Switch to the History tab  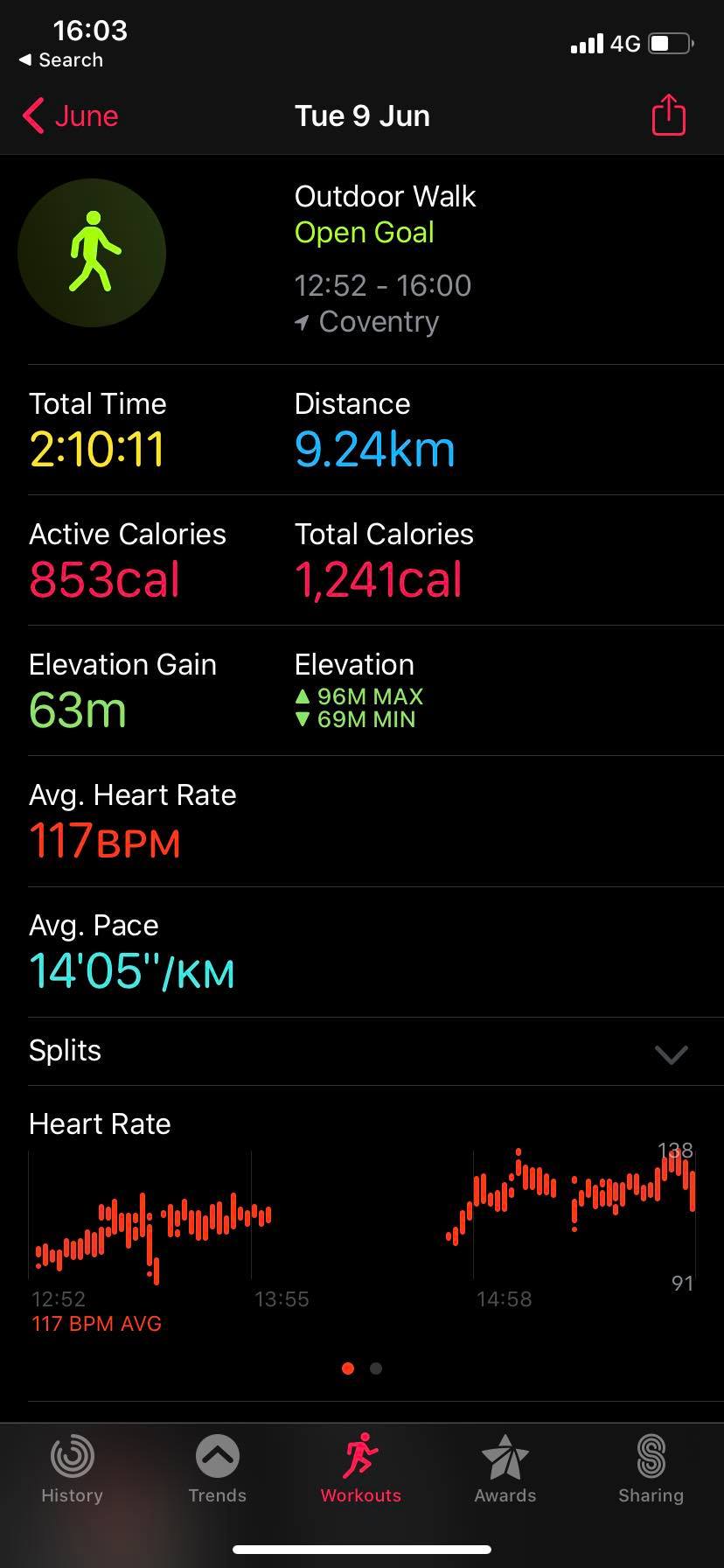(x=72, y=1470)
